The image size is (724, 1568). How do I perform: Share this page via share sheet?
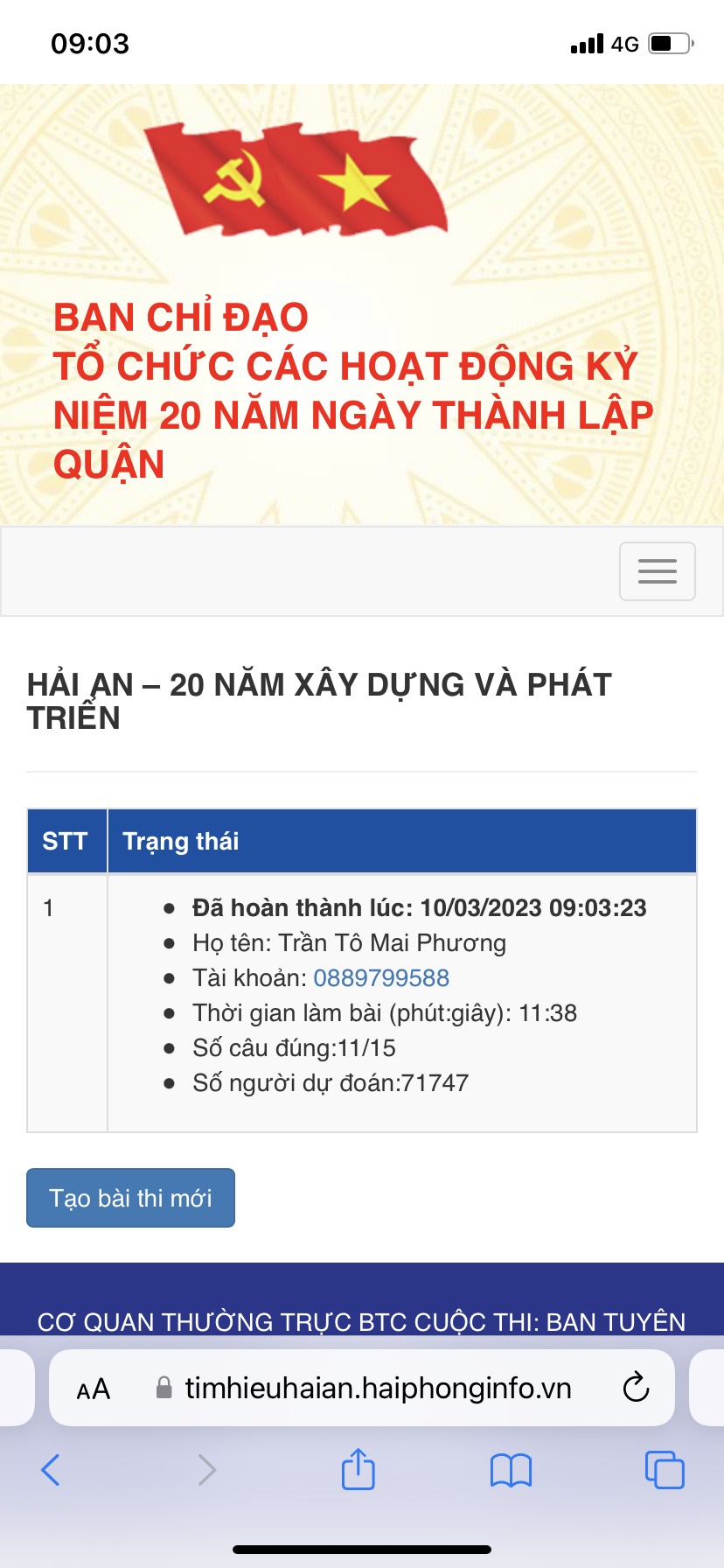(358, 1469)
